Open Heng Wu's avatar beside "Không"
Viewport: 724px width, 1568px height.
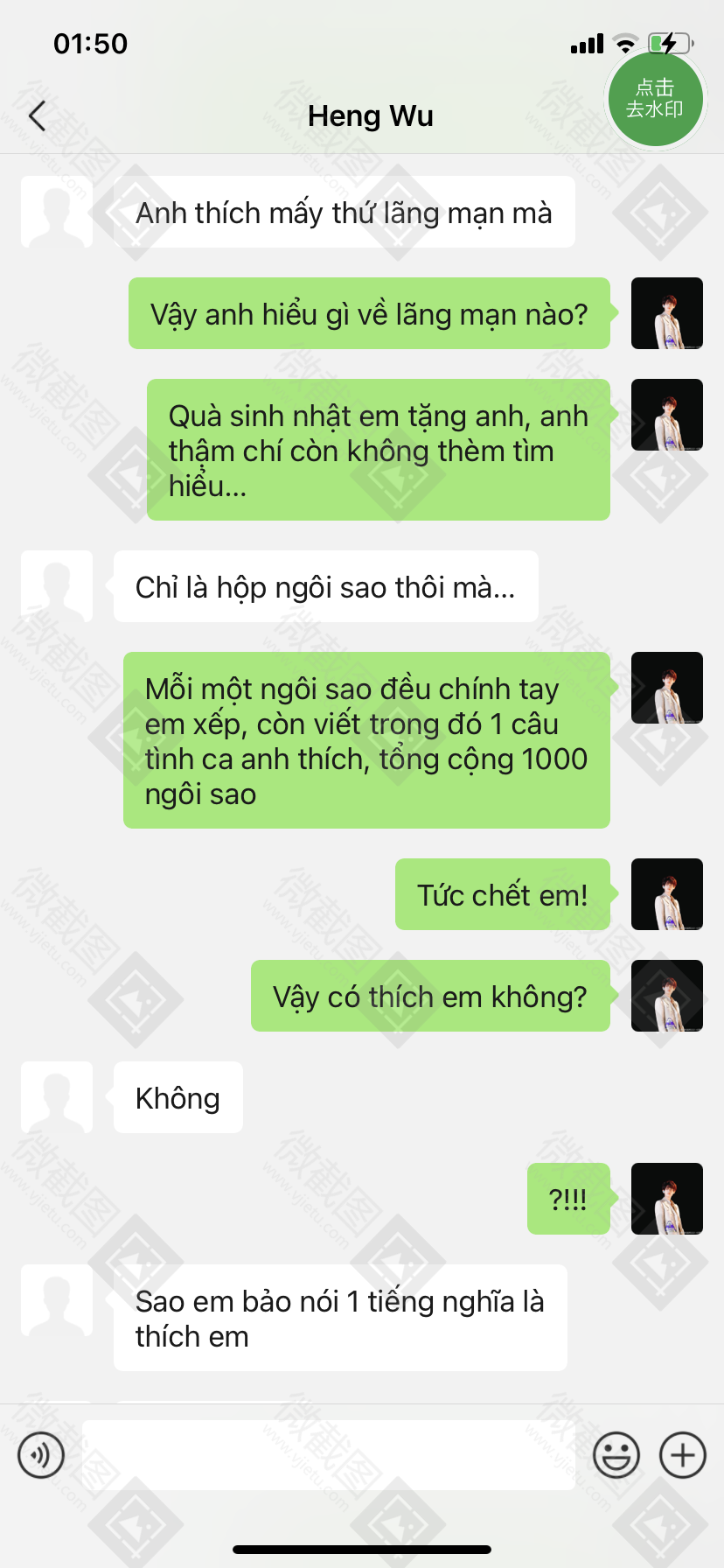(57, 1096)
